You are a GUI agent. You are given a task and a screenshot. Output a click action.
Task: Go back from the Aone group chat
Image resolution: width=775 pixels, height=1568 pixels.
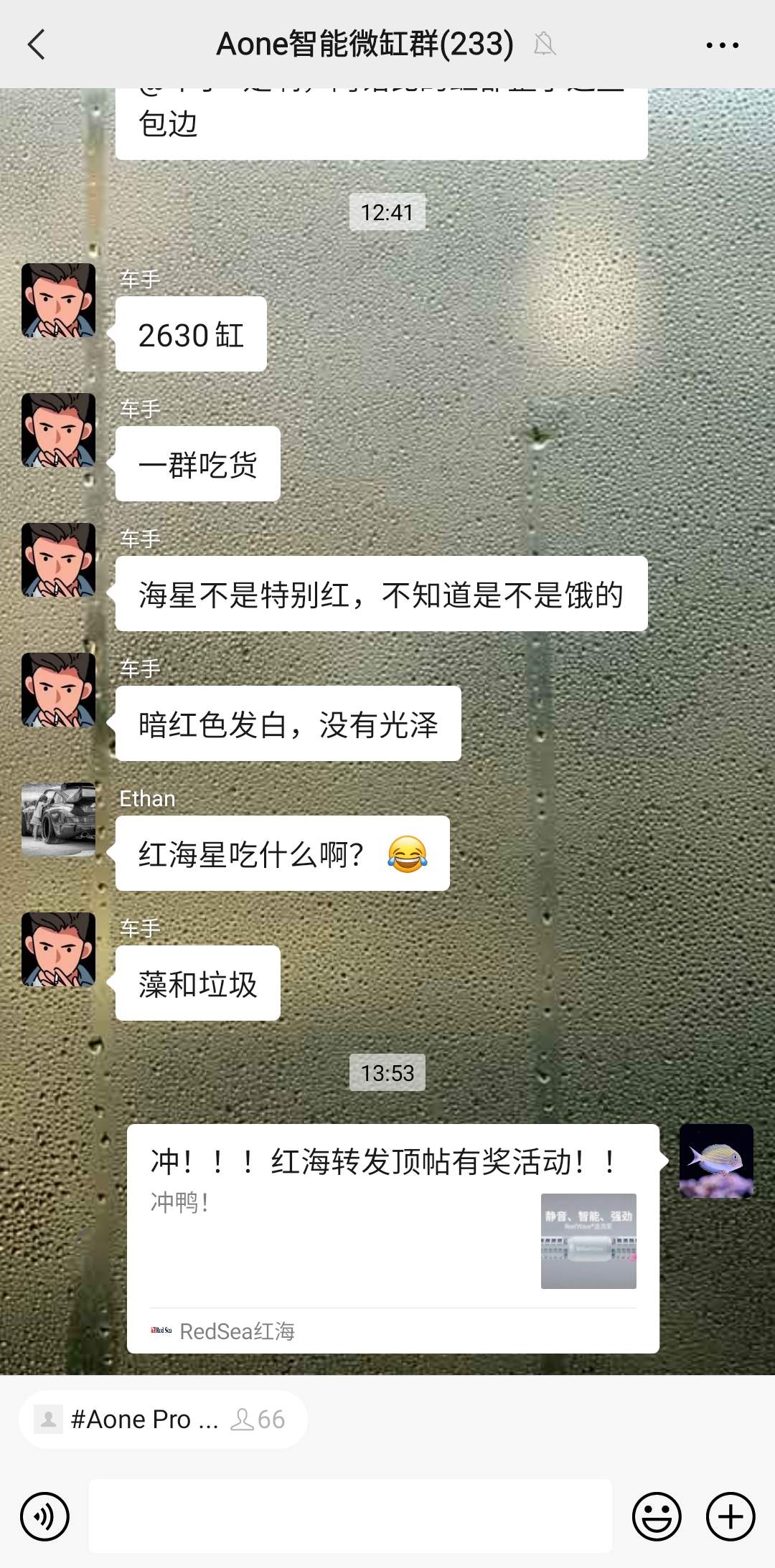click(36, 44)
